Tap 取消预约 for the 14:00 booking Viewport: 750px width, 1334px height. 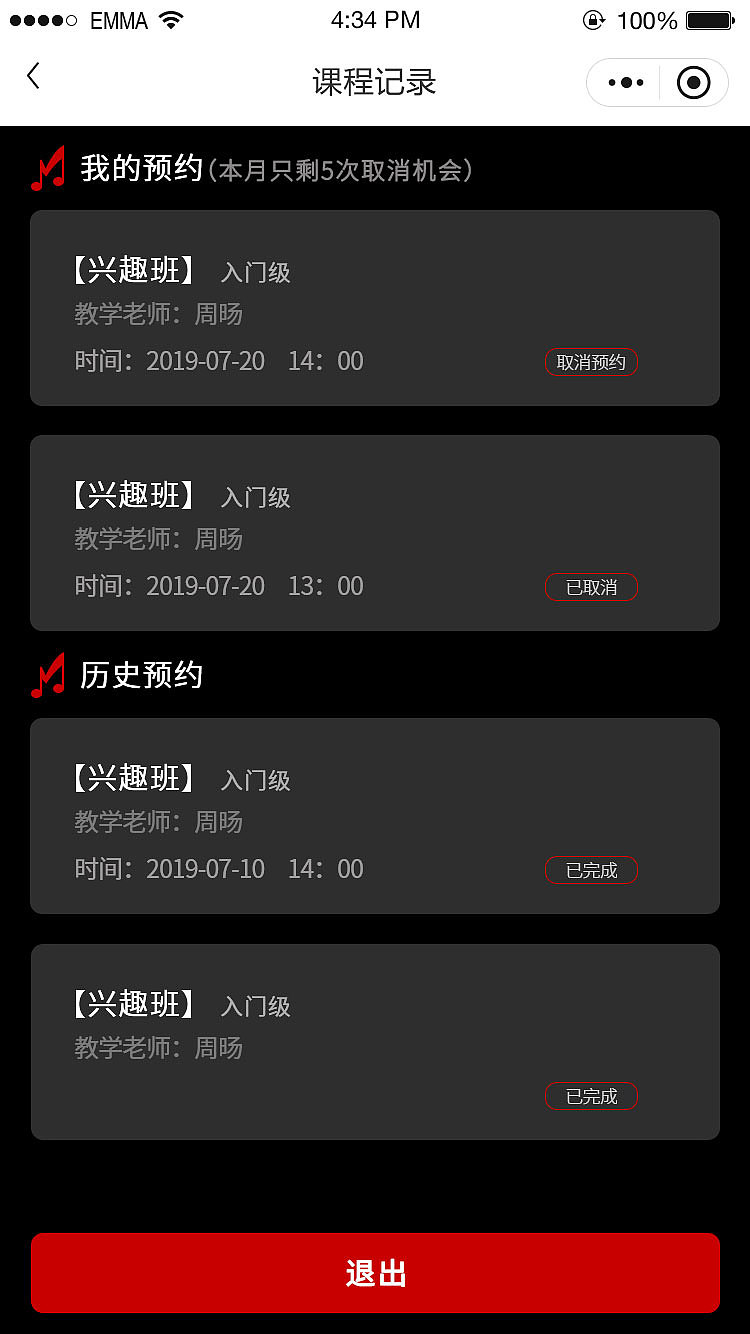click(x=591, y=362)
